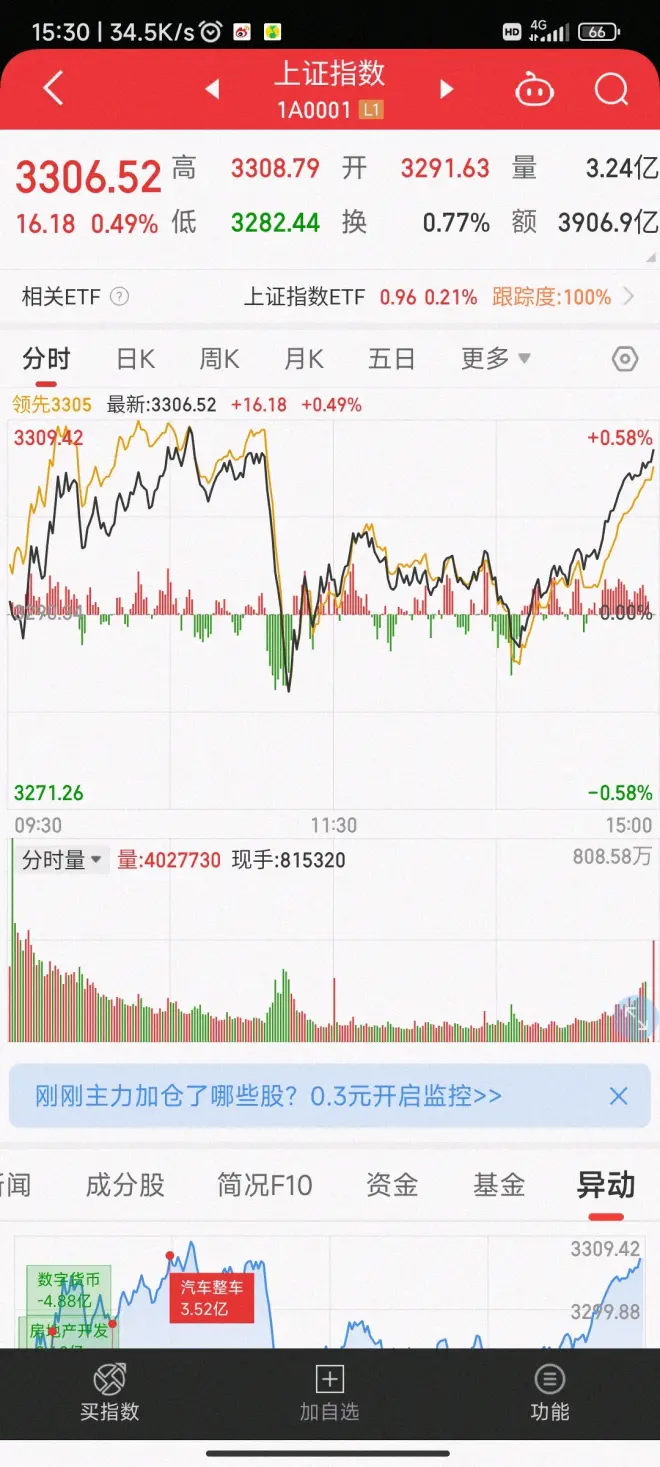Switch to next index with right triangle
The width and height of the screenshot is (660, 1467).
(447, 90)
